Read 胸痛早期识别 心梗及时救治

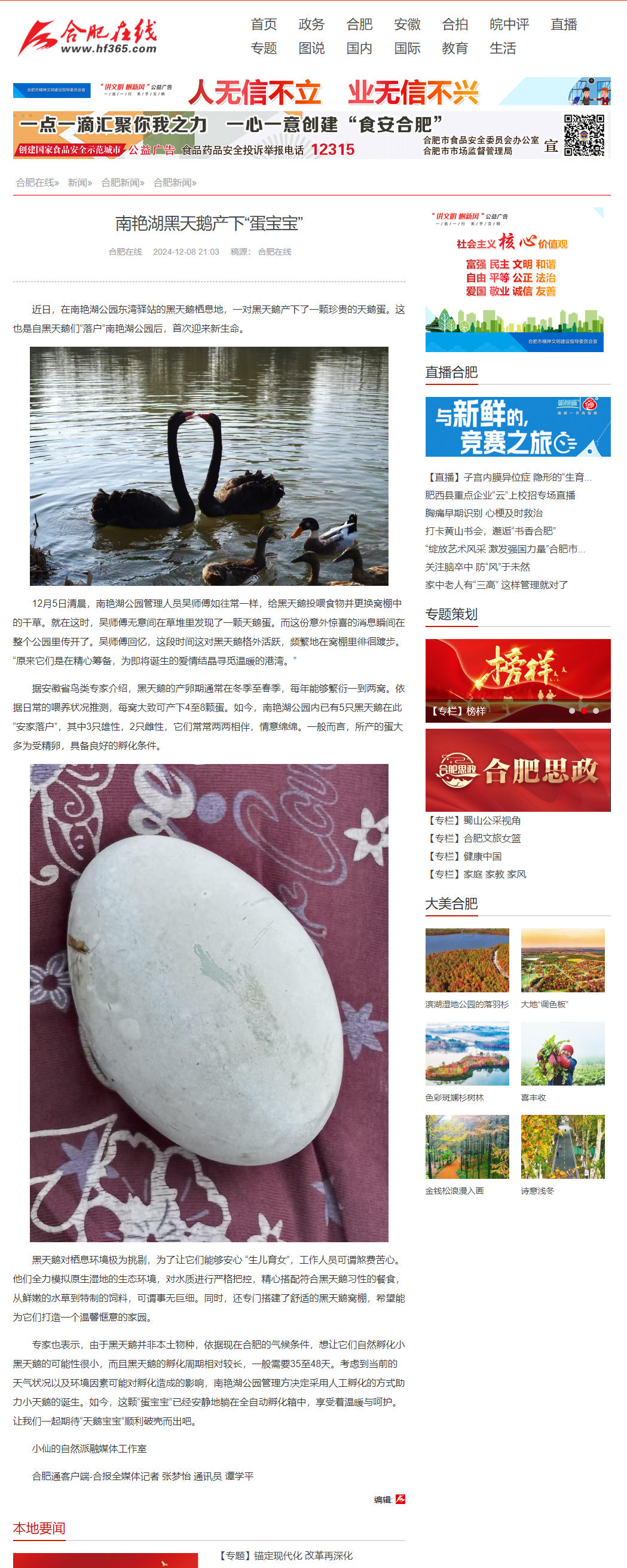[484, 513]
